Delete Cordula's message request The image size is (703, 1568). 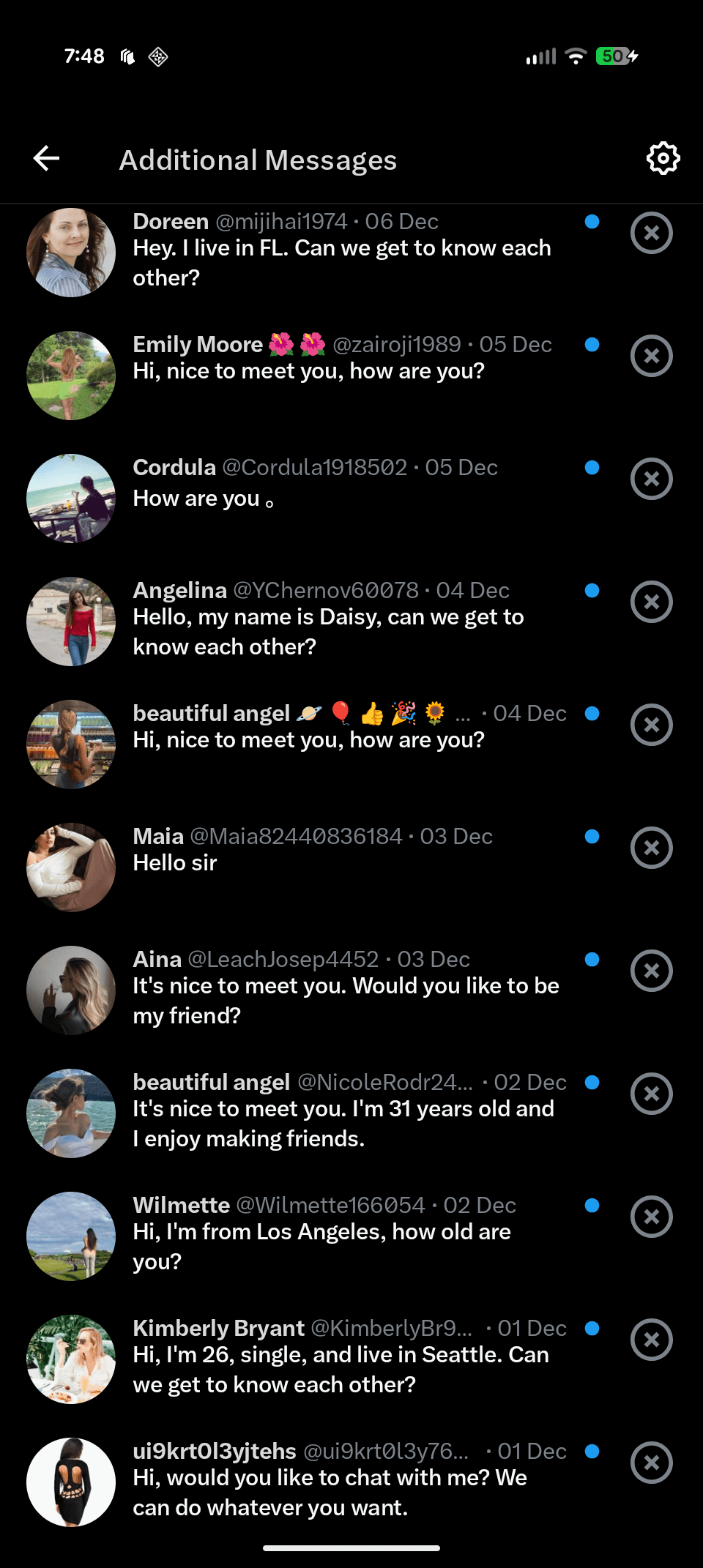point(651,479)
